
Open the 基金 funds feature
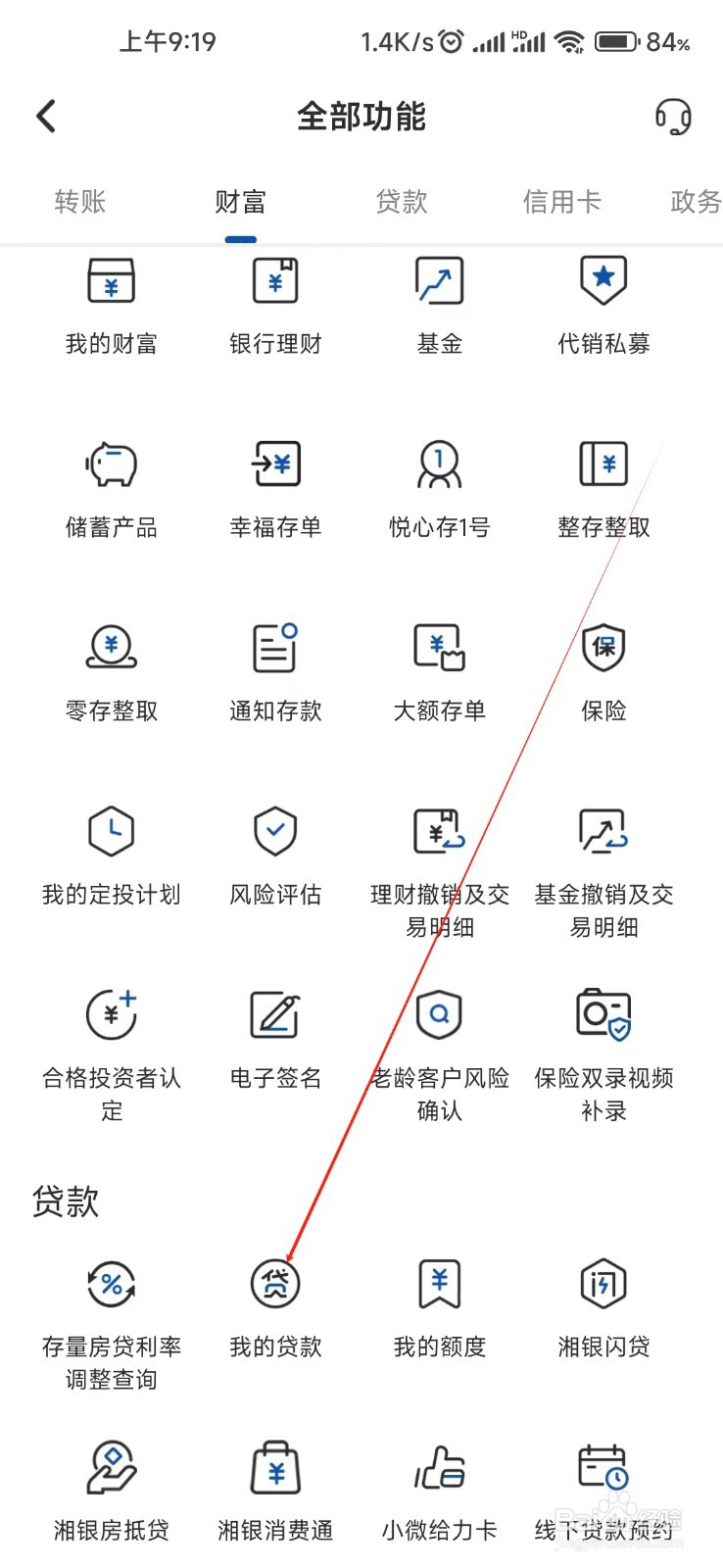tap(439, 304)
